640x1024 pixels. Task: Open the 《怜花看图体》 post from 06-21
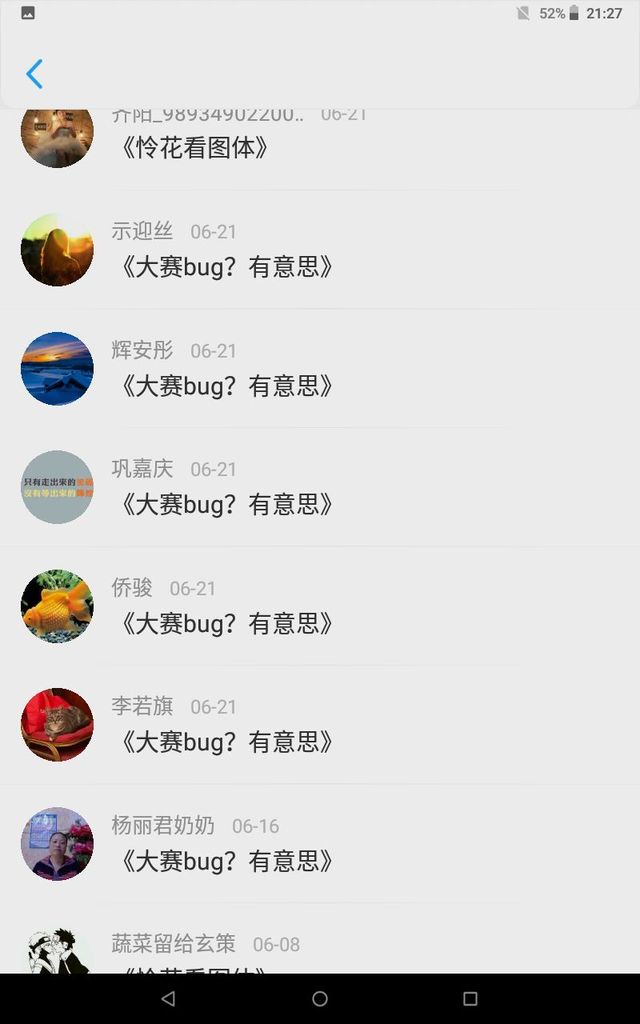click(194, 148)
